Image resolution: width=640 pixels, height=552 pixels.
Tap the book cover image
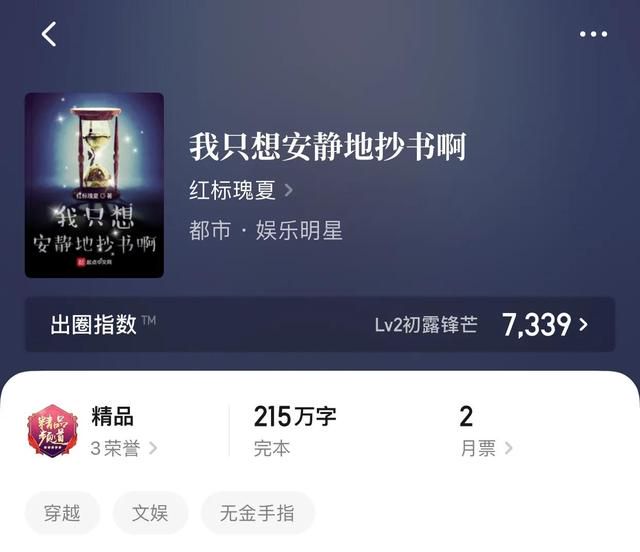[94, 185]
